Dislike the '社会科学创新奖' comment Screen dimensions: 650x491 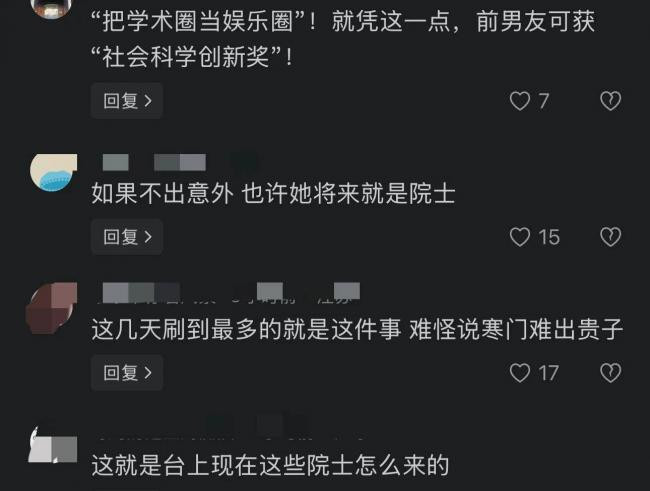610,101
